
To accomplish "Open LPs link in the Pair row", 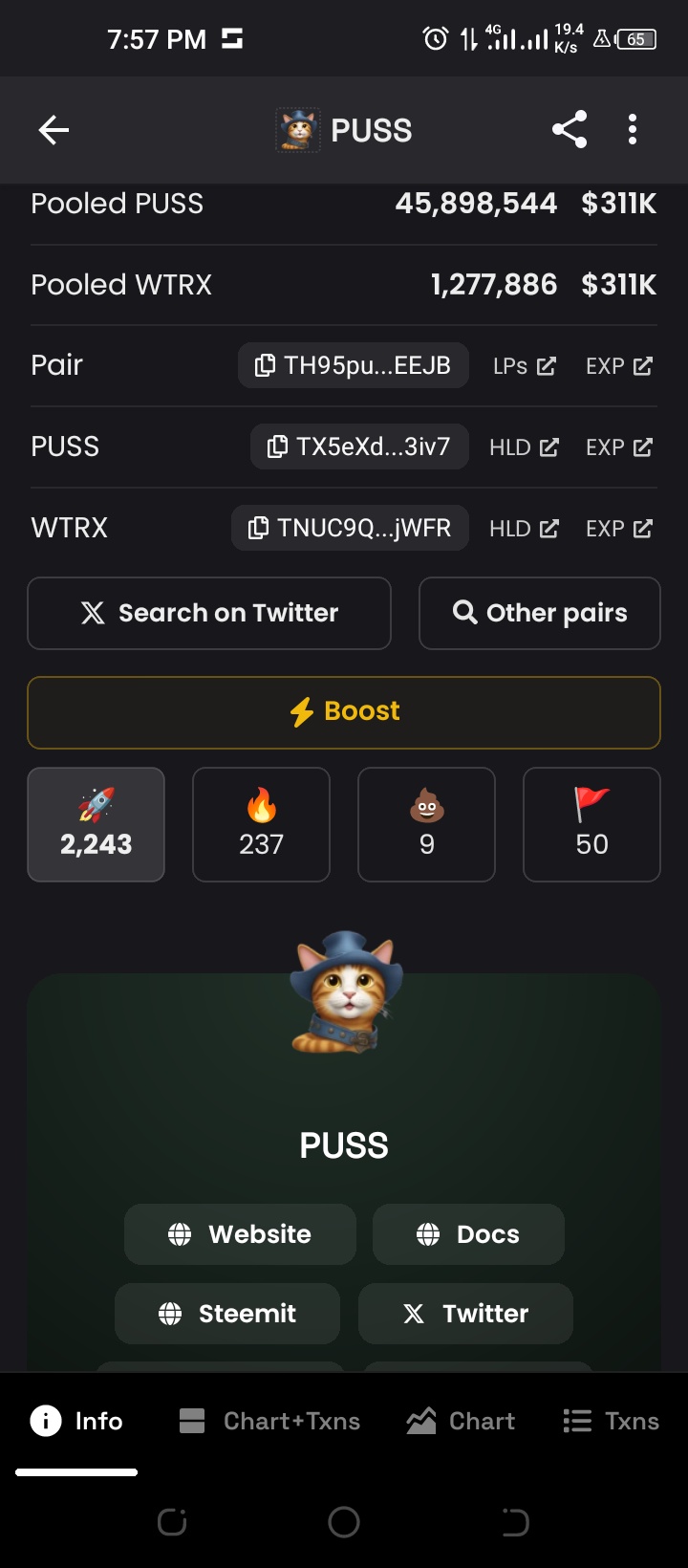I will click(x=524, y=366).
